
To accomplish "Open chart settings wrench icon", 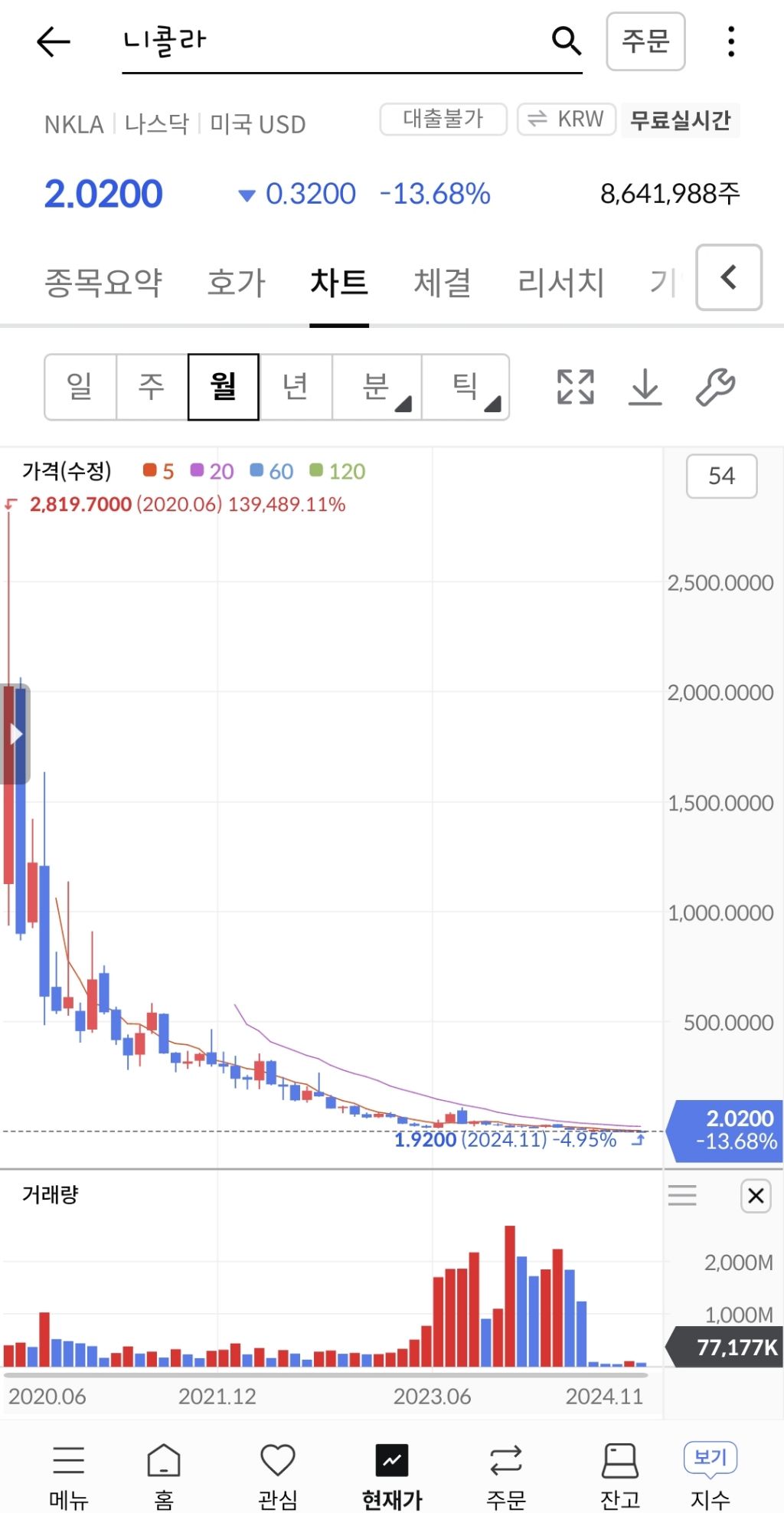I will (x=715, y=386).
